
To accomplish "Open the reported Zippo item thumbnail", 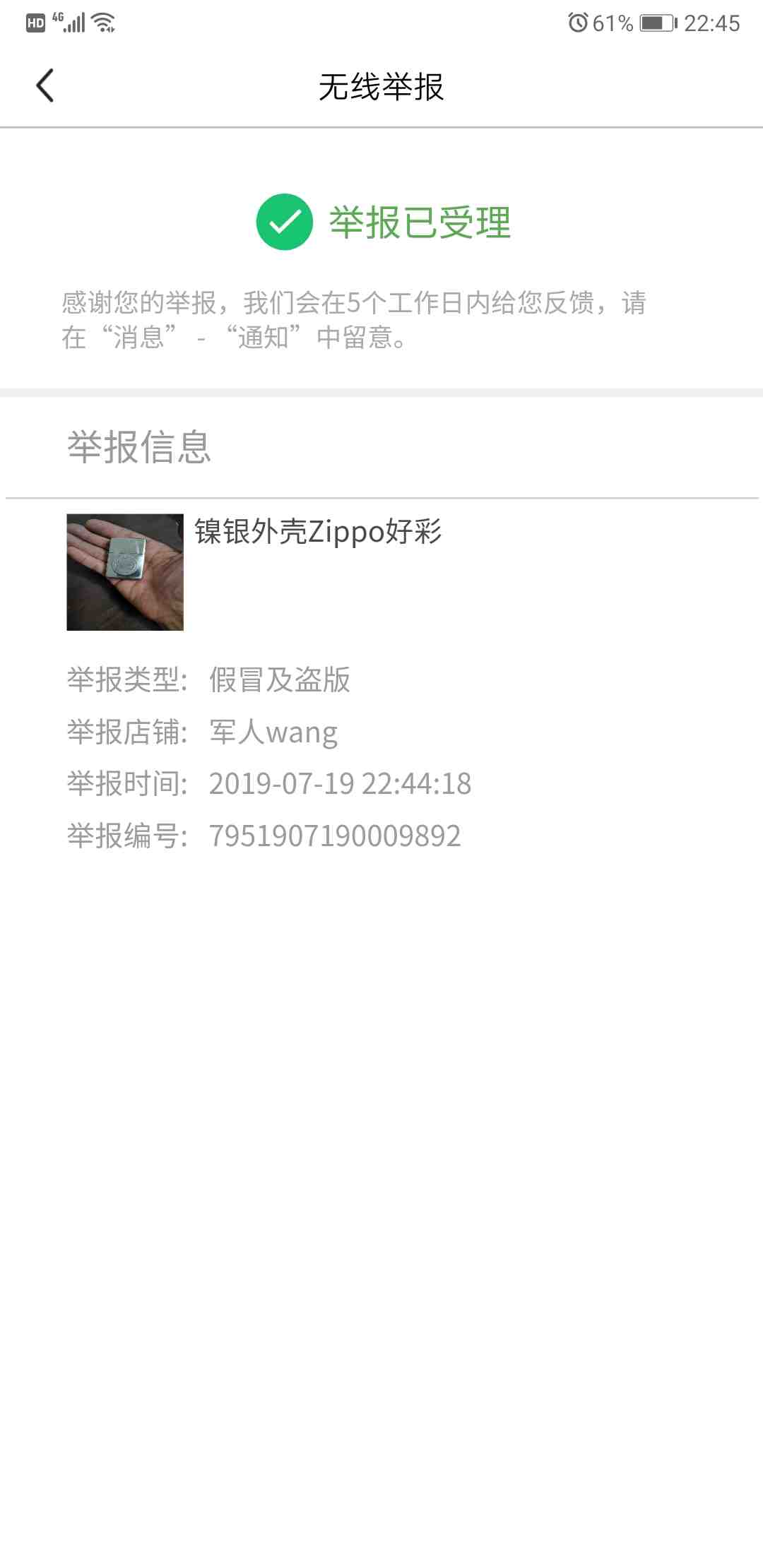I will tap(125, 572).
